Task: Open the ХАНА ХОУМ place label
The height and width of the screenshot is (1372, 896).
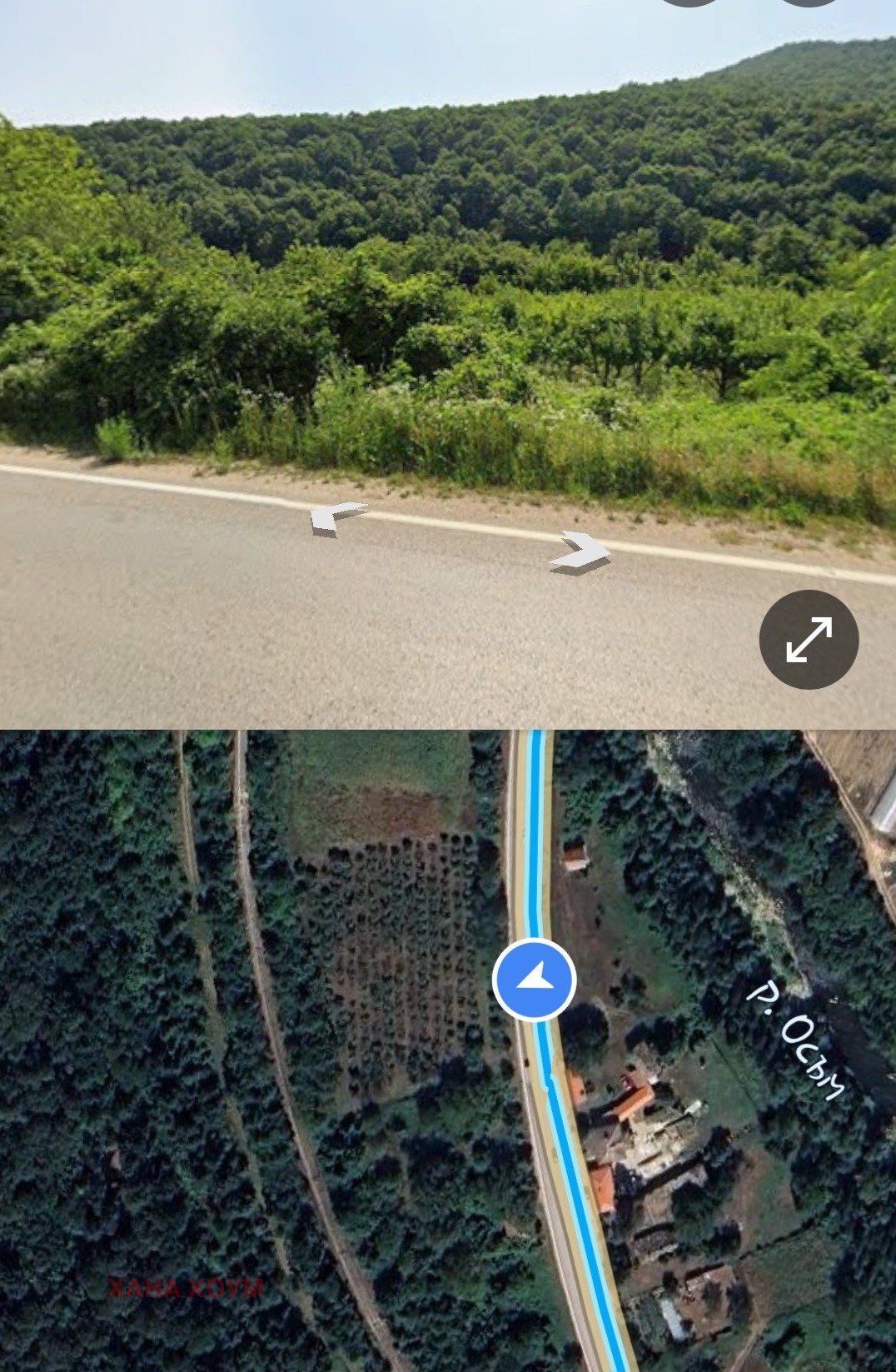Action: [x=186, y=1288]
